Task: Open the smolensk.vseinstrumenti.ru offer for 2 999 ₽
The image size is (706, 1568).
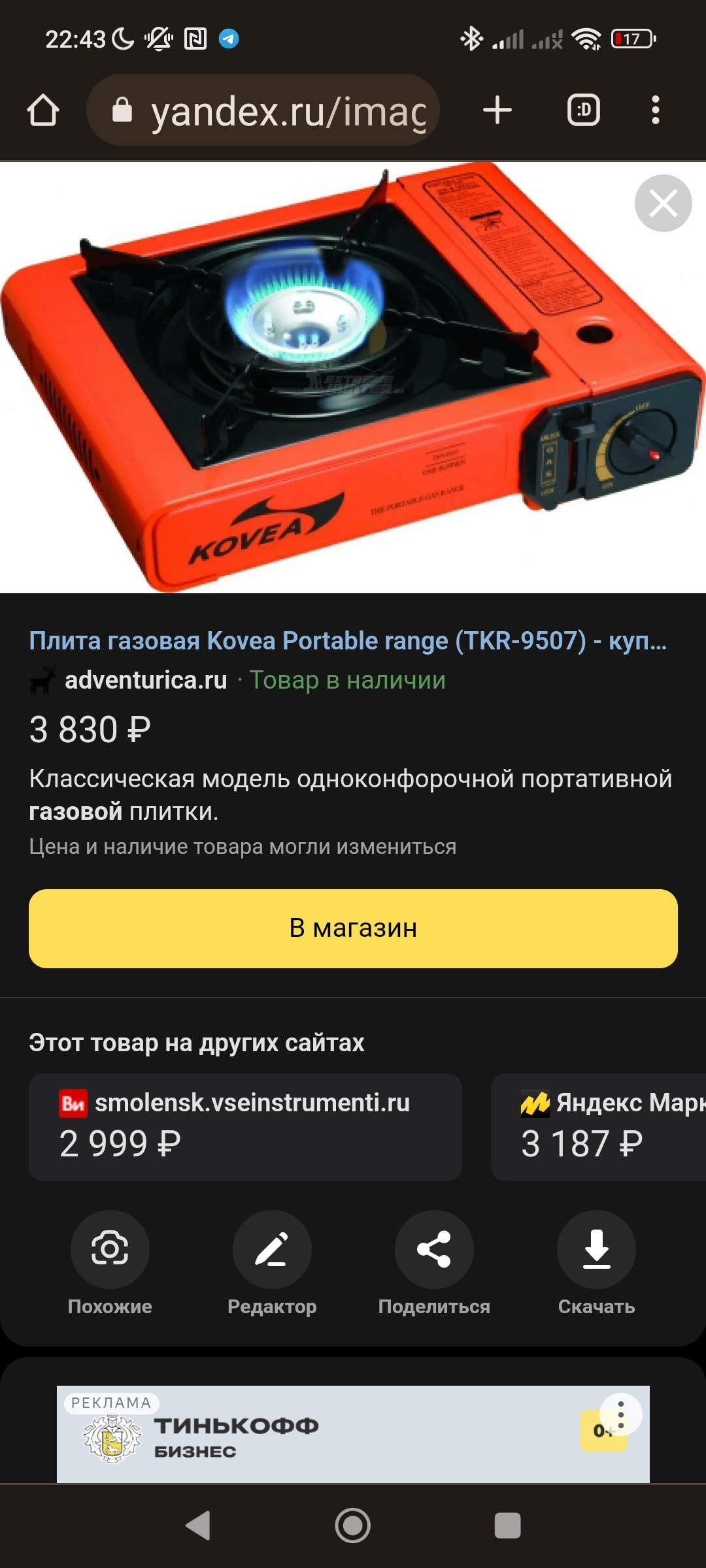Action: pyautogui.click(x=245, y=1127)
